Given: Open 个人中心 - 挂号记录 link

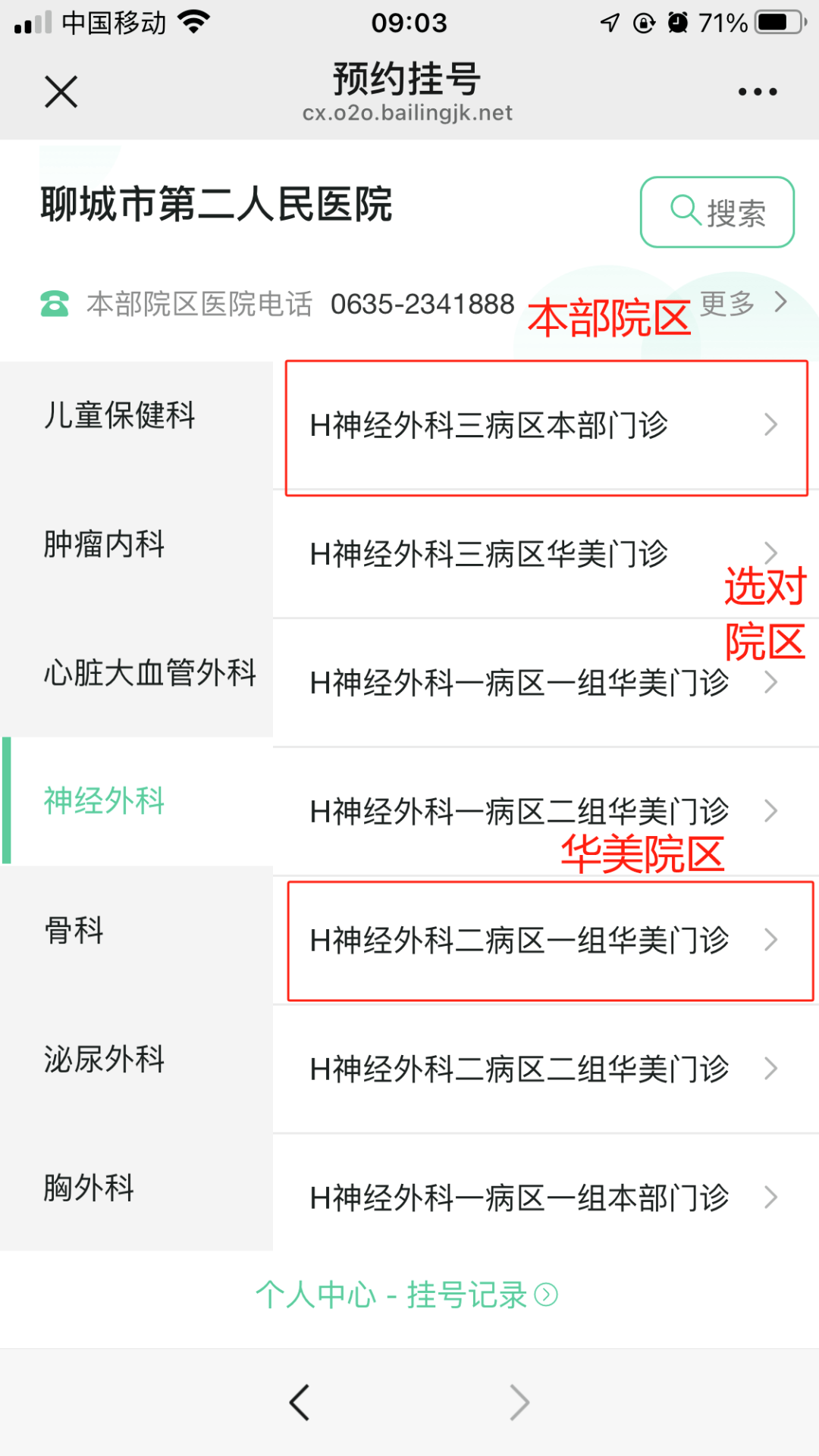Looking at the screenshot, I should pos(406,1295).
